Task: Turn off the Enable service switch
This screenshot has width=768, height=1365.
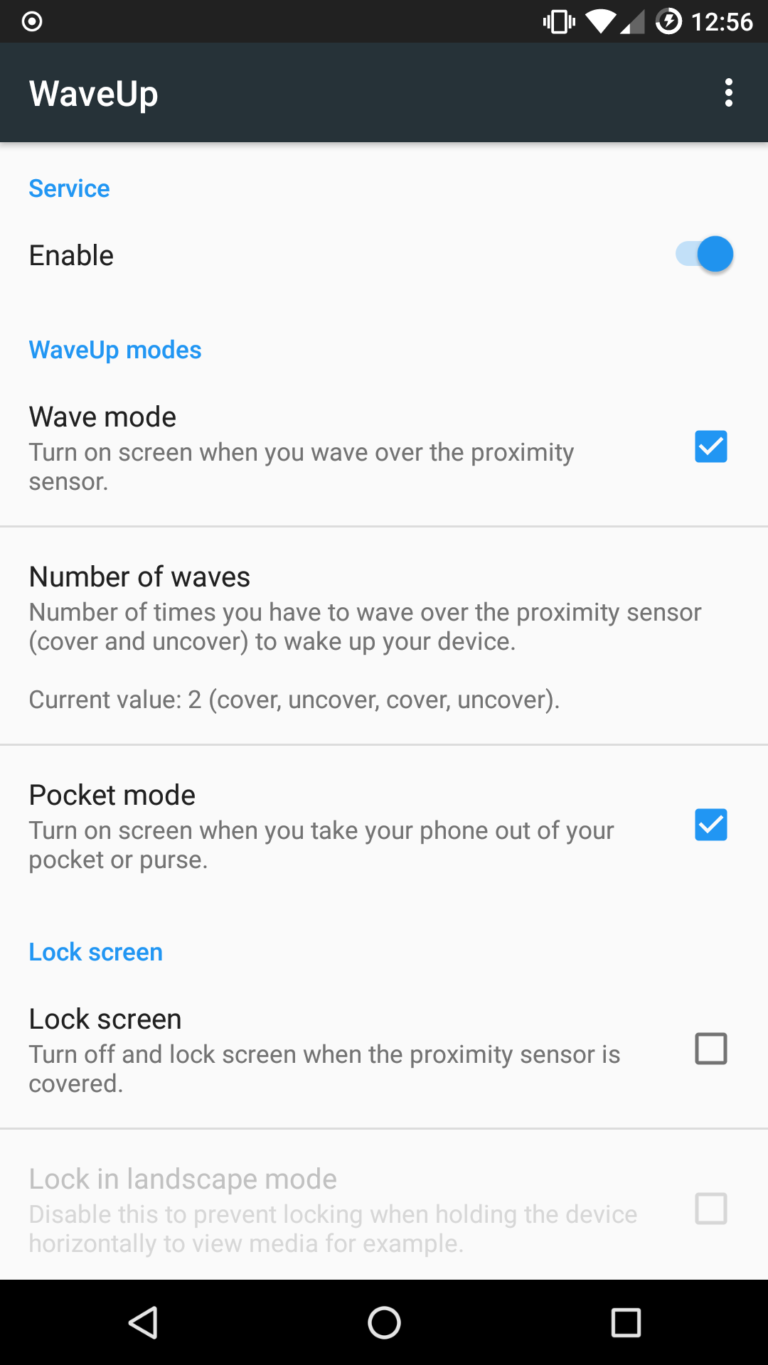Action: tap(705, 254)
